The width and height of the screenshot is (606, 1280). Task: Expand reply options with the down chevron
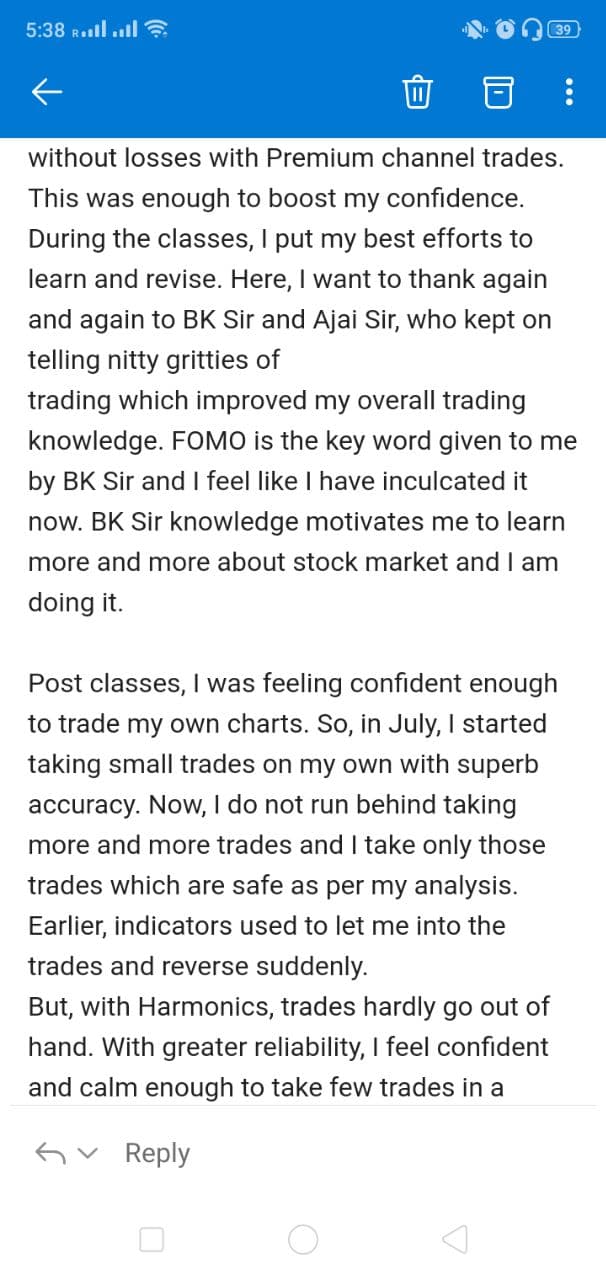click(x=89, y=1153)
